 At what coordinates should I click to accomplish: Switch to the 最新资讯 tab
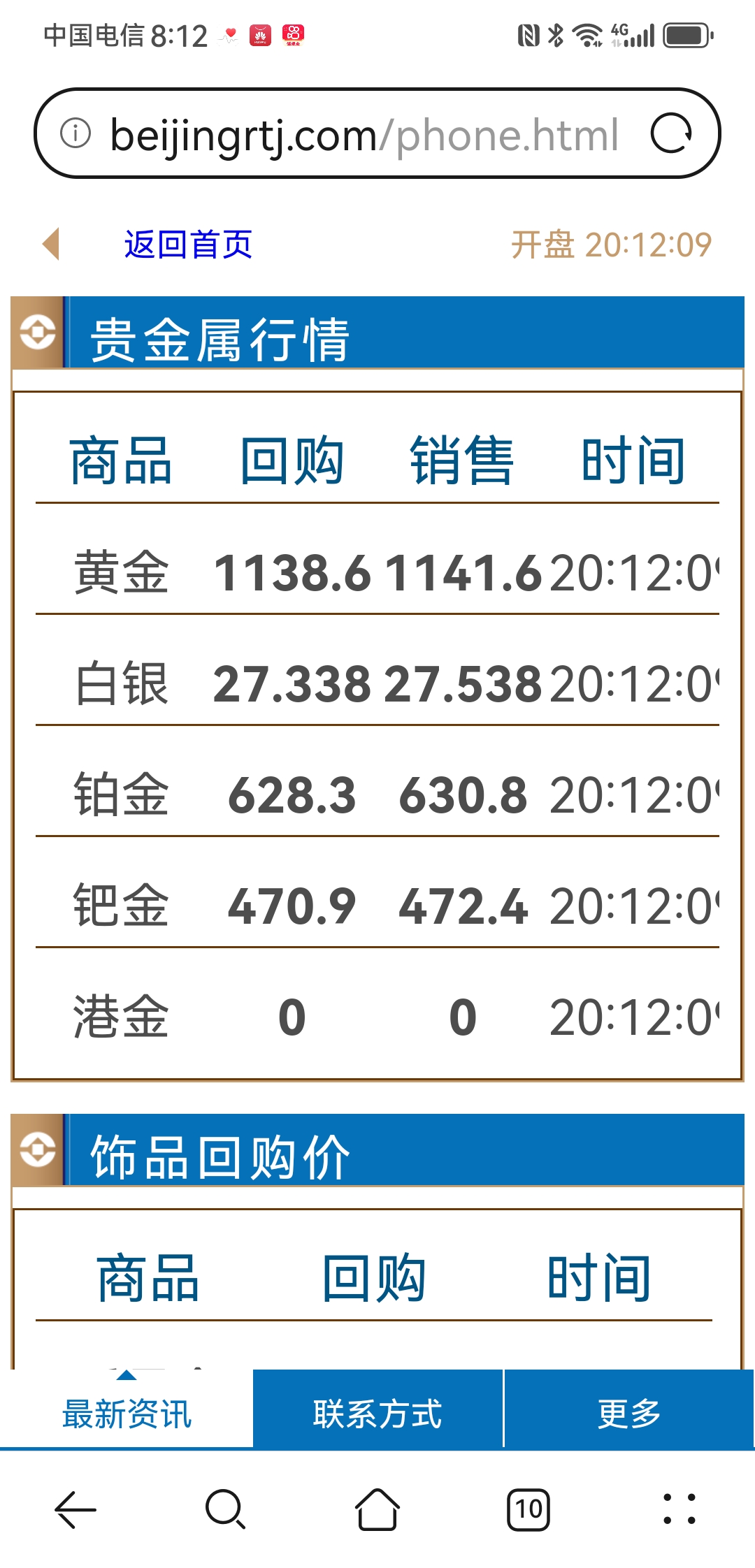pyautogui.click(x=127, y=1414)
